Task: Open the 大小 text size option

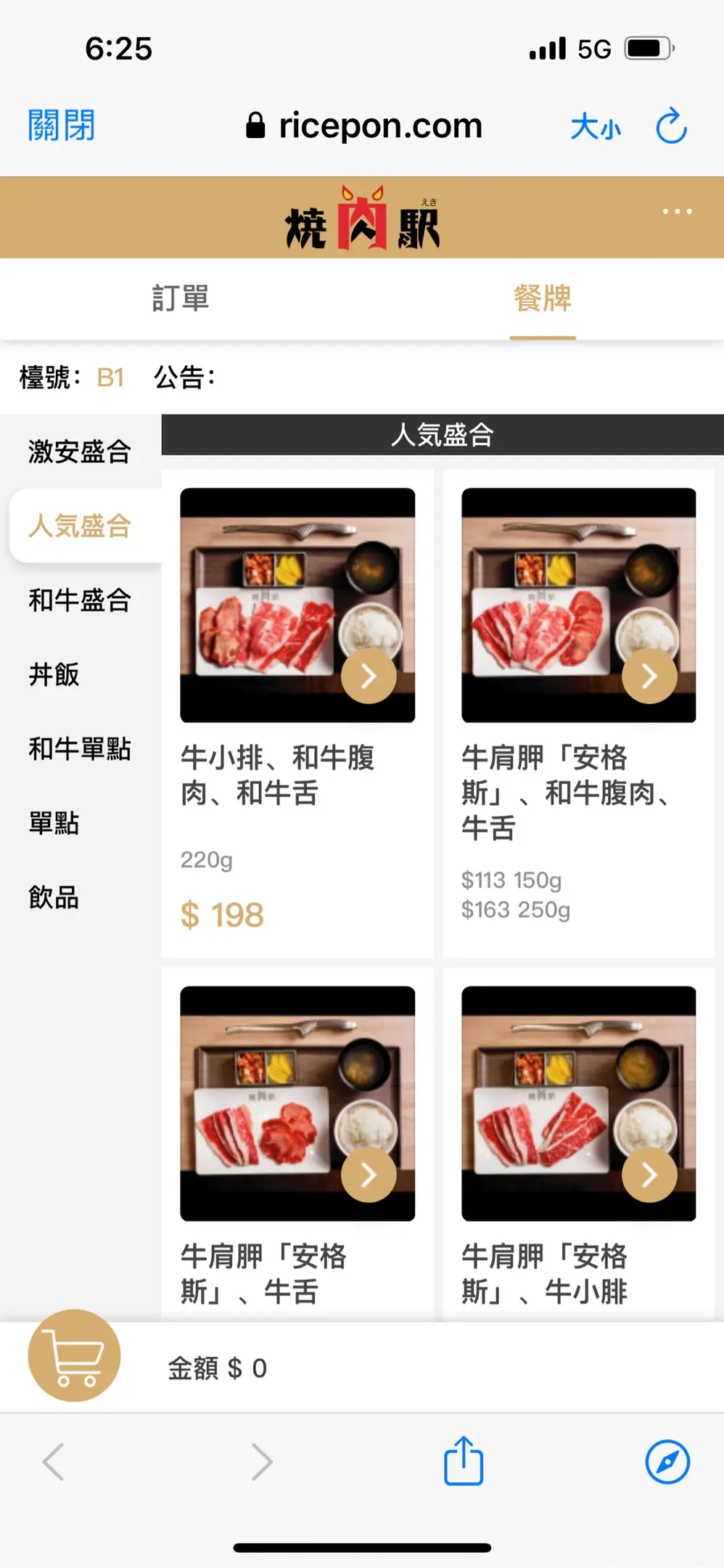Action: click(x=596, y=127)
